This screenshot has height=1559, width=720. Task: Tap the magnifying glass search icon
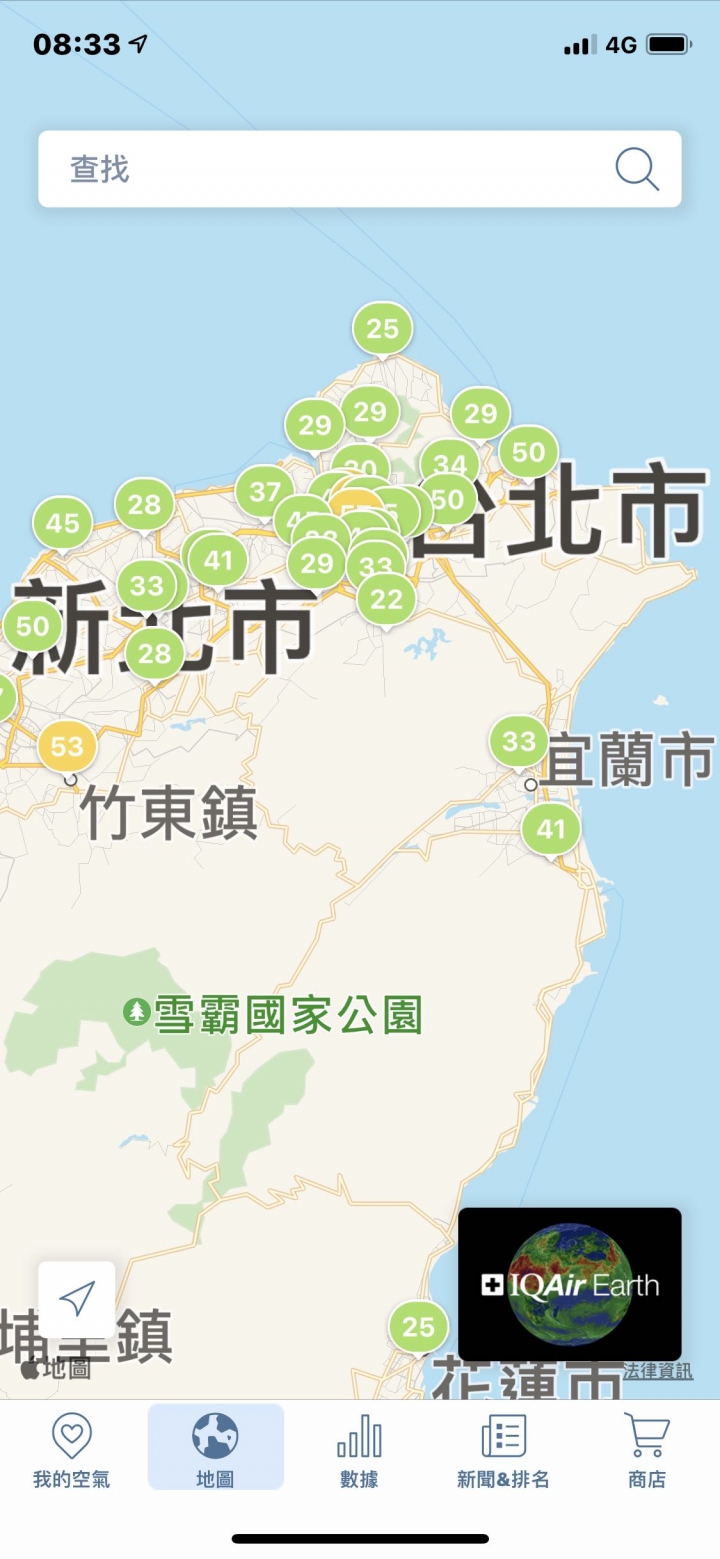[636, 169]
